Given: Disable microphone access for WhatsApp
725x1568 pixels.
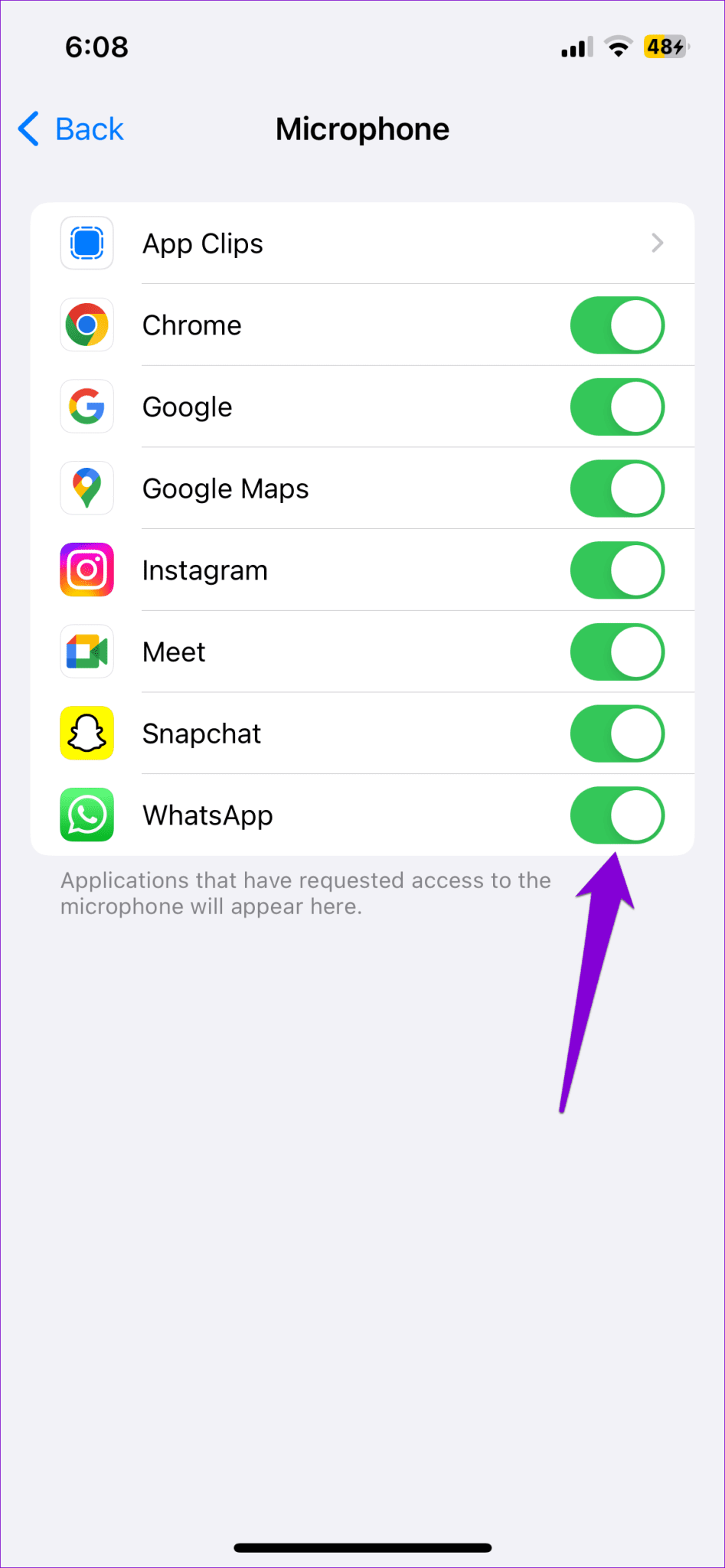Looking at the screenshot, I should coord(617,815).
